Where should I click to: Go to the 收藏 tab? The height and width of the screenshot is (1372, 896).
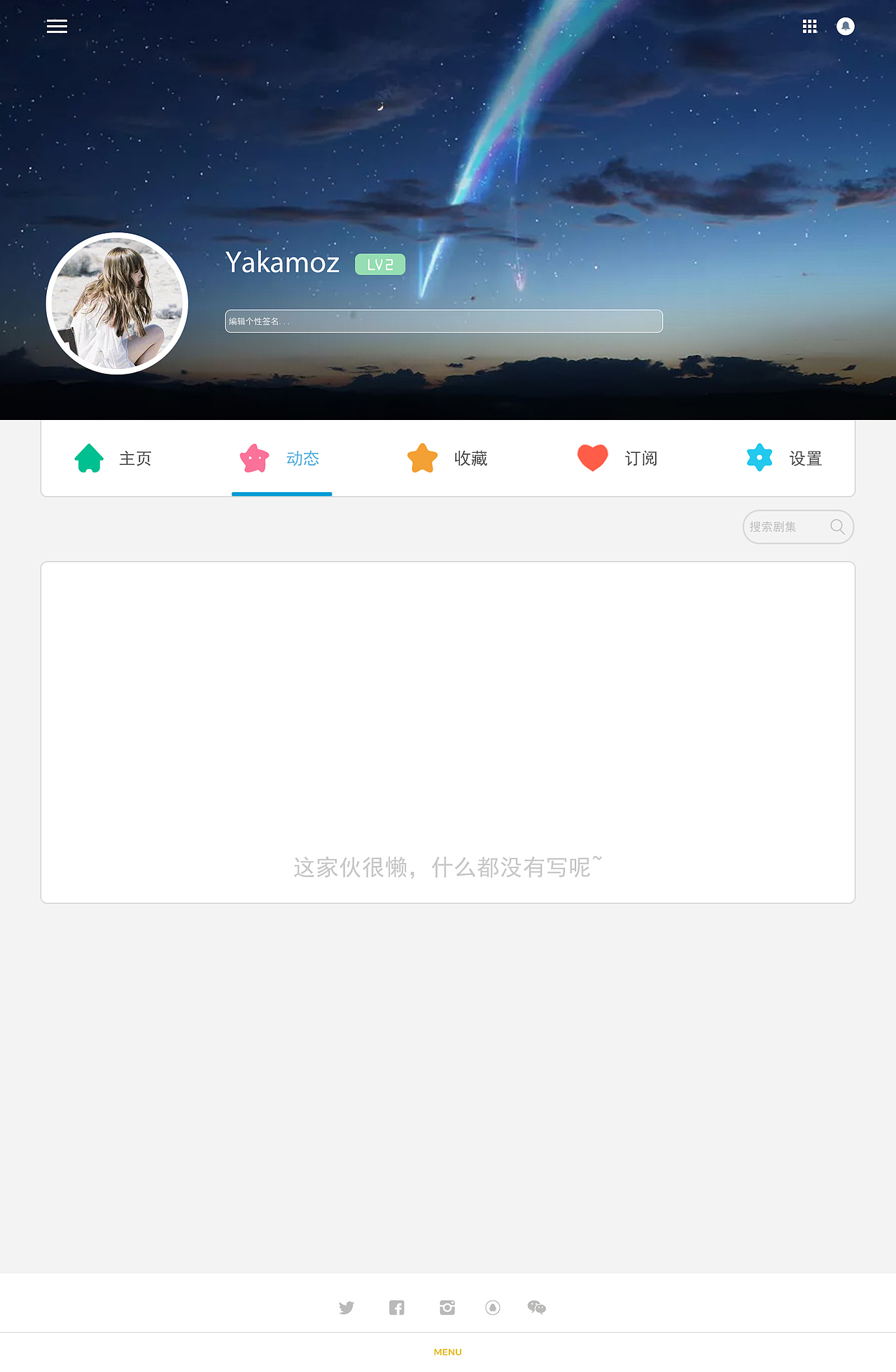click(x=448, y=458)
